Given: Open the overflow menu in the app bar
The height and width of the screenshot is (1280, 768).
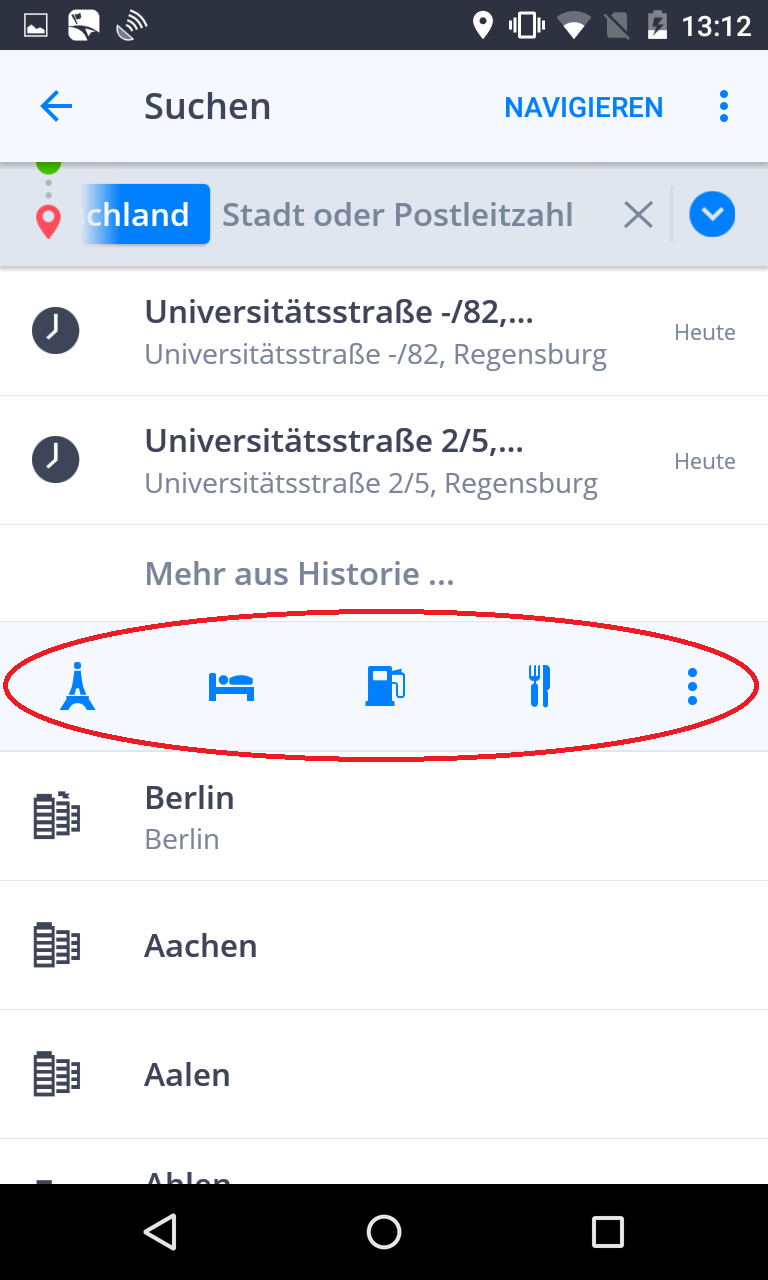Looking at the screenshot, I should pos(723,106).
